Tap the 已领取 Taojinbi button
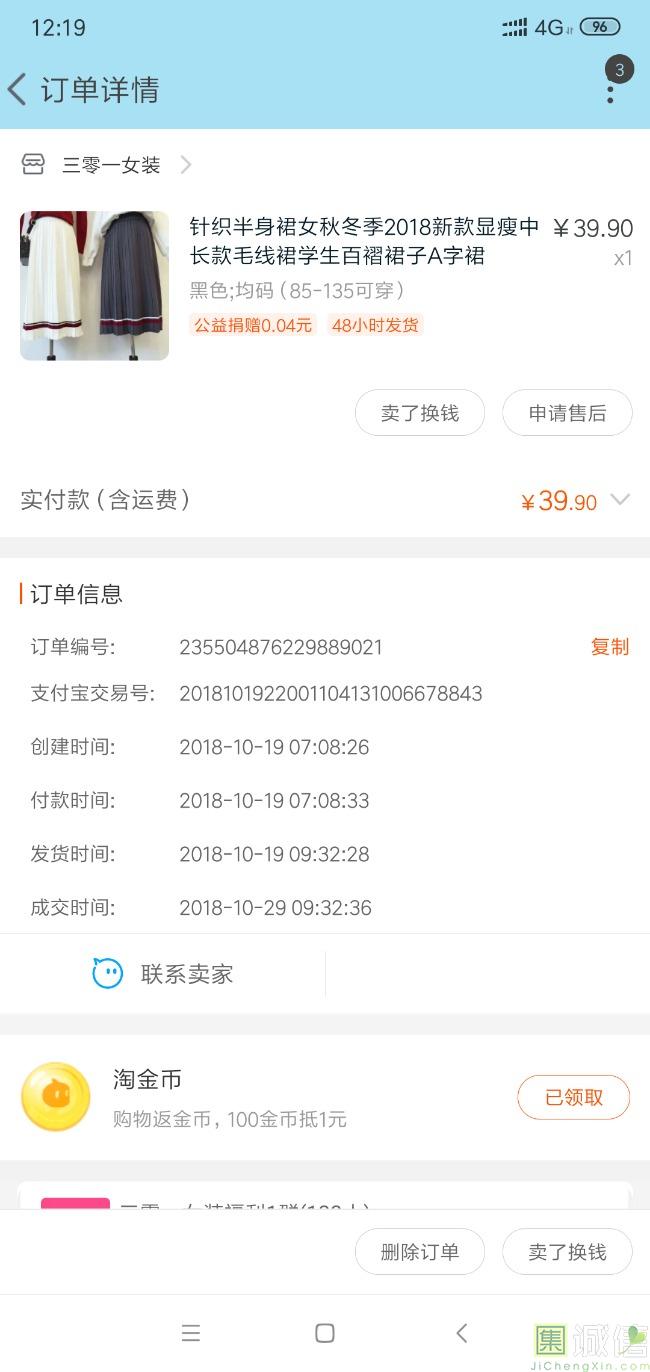650x1372 pixels. [x=573, y=1097]
